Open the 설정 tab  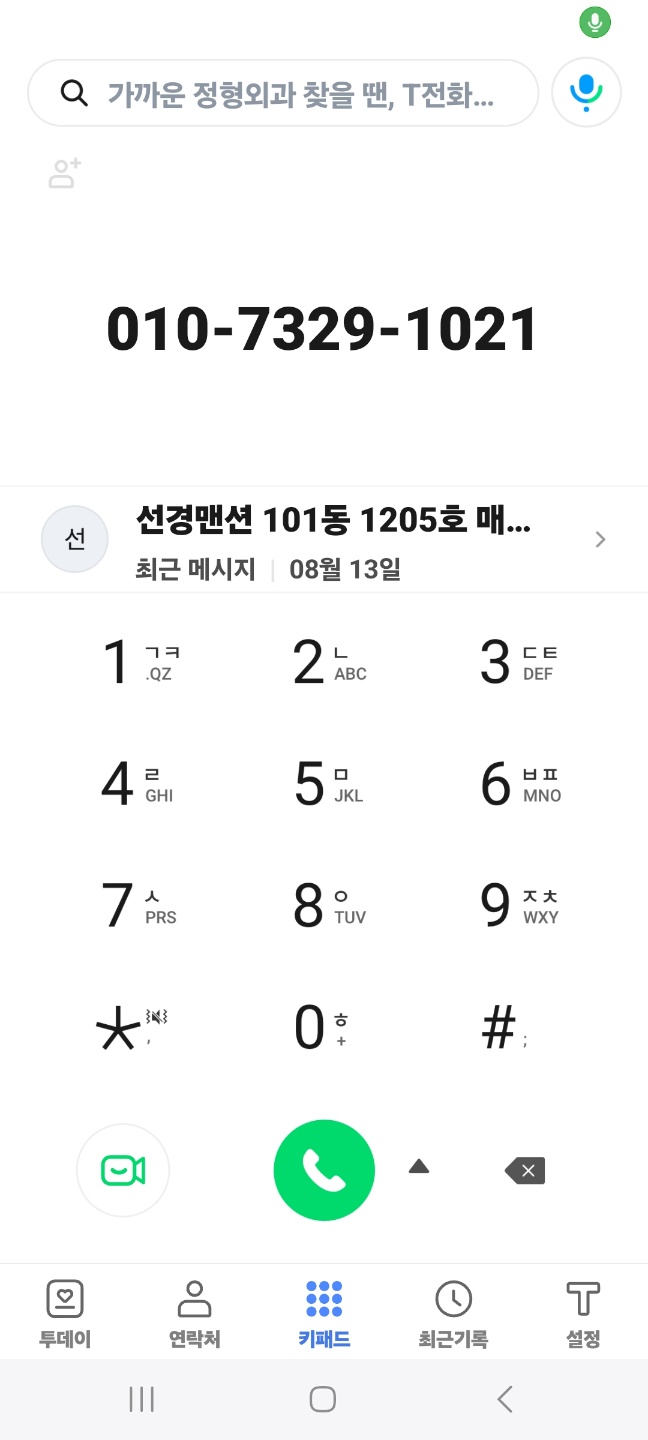click(583, 1314)
